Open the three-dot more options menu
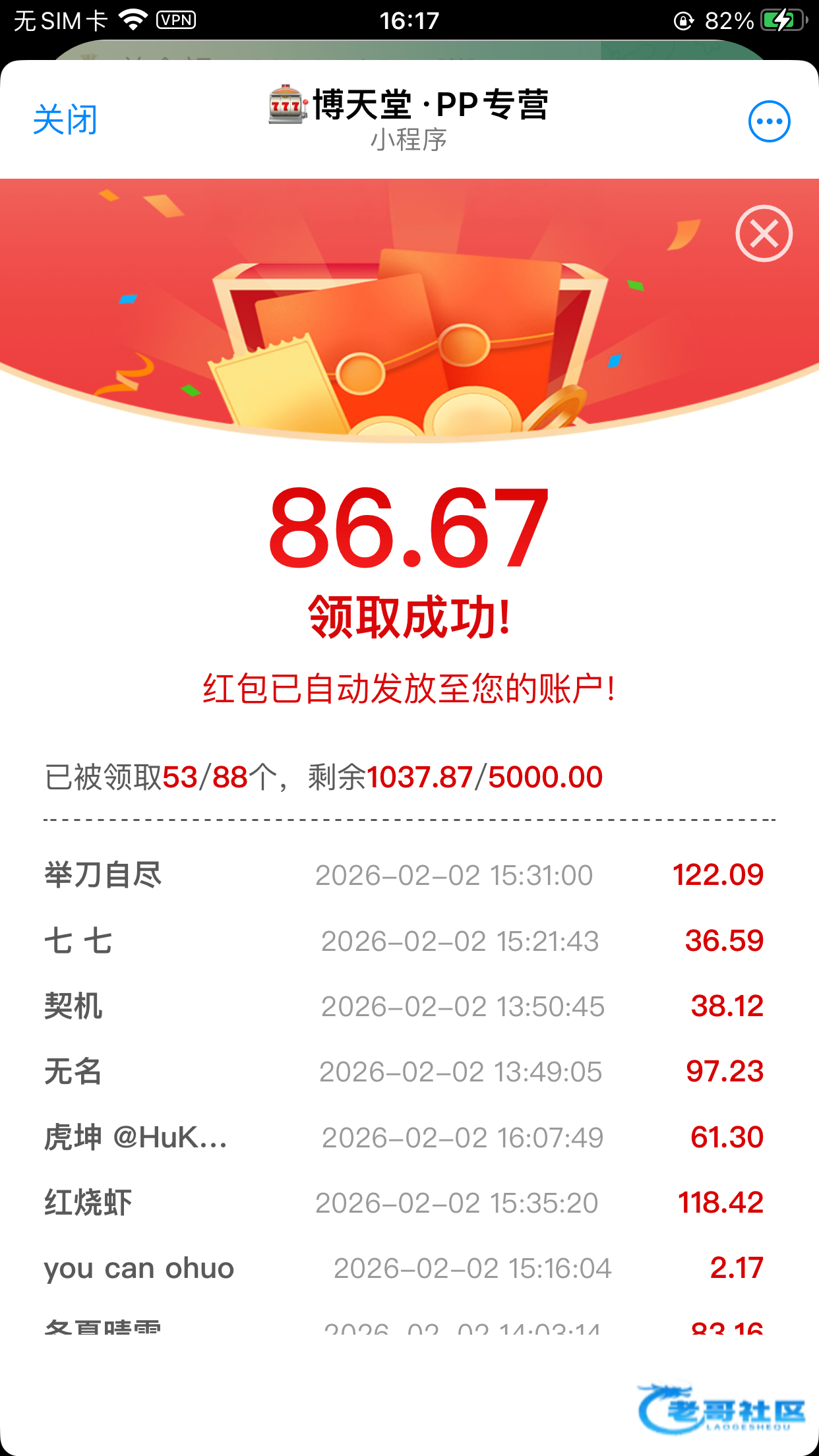Viewport: 819px width, 1456px height. coord(769,121)
